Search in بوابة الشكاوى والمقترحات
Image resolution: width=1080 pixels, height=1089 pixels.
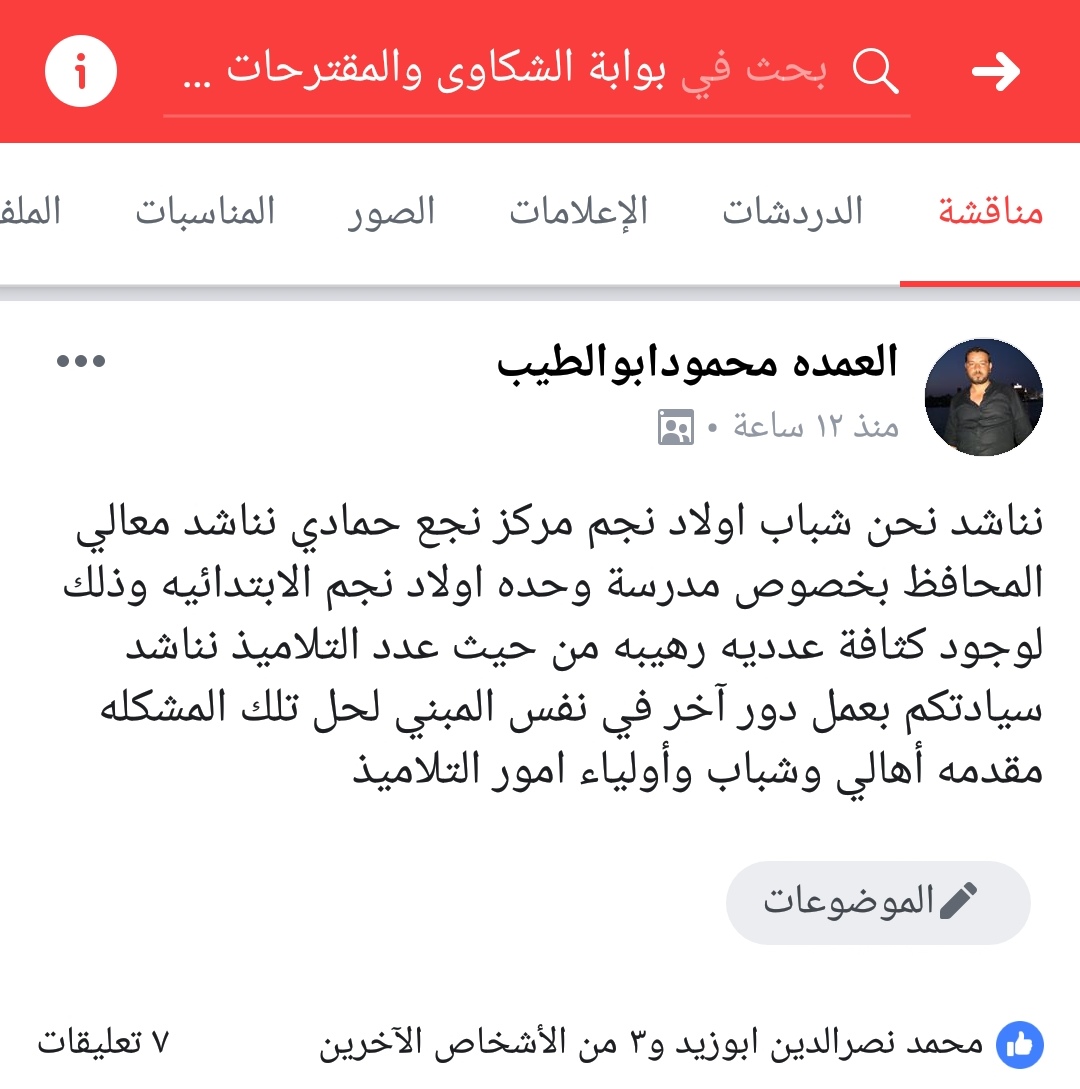540,72
